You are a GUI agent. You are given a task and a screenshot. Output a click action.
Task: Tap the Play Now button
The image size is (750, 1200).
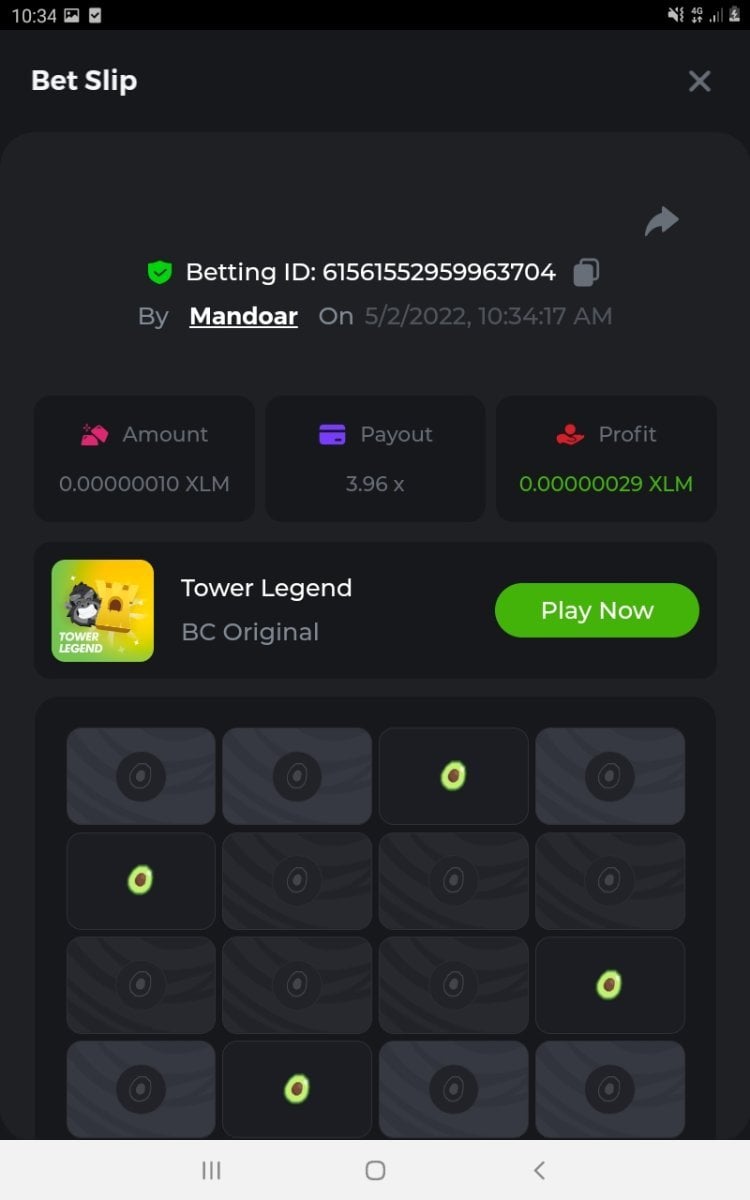[x=596, y=610]
